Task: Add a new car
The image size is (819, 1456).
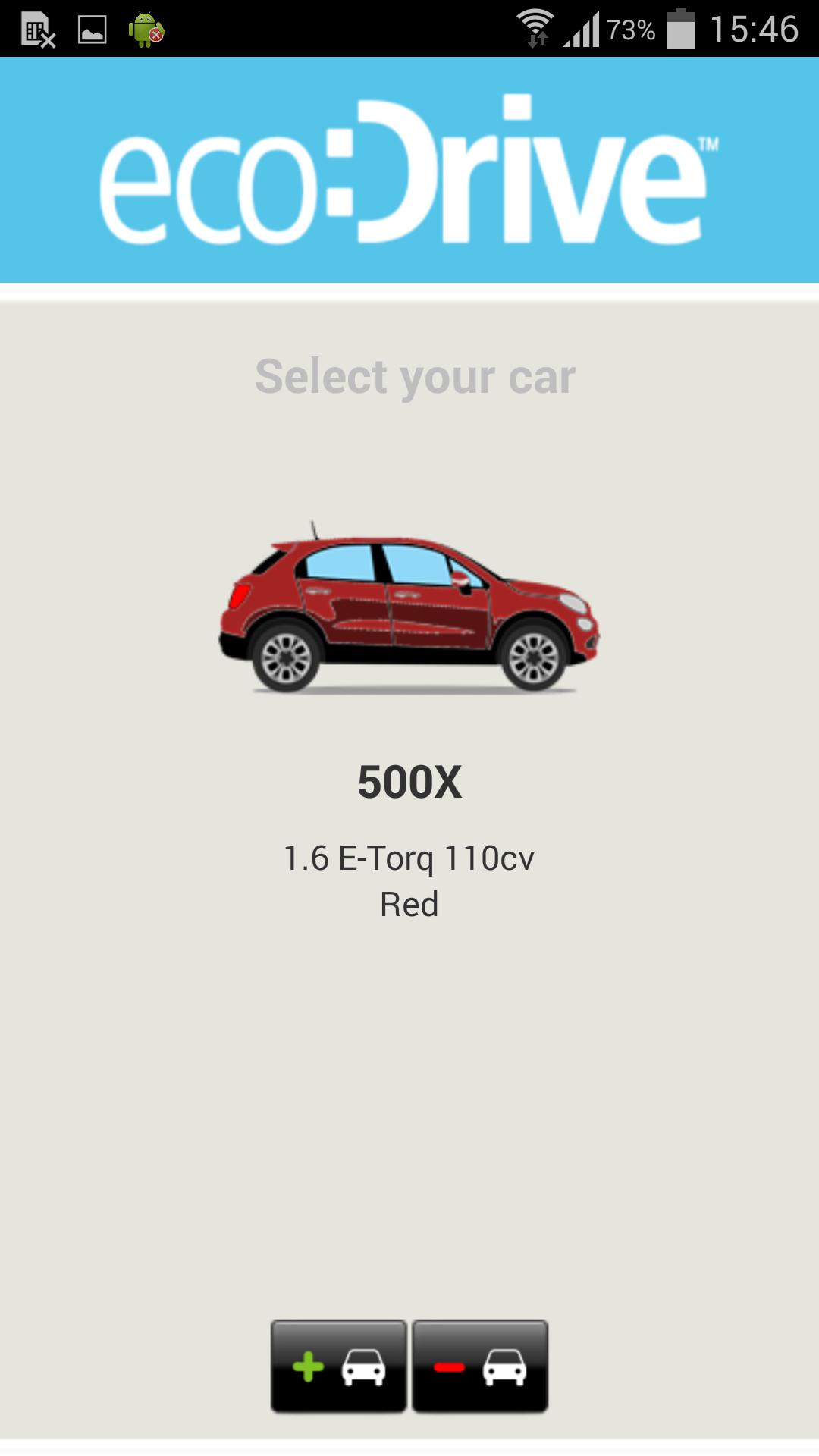Action: (x=339, y=1366)
